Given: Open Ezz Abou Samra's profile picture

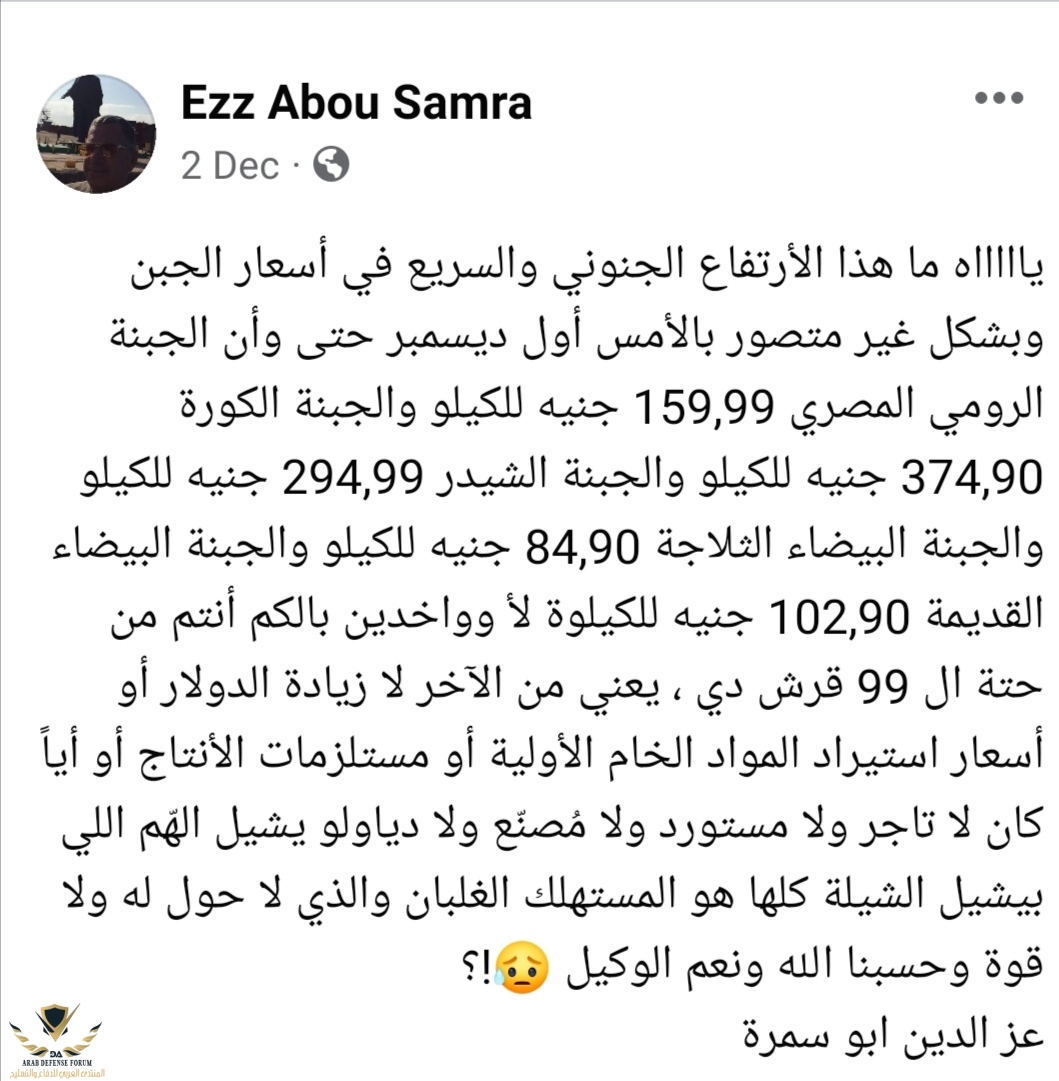Looking at the screenshot, I should pos(96,133).
